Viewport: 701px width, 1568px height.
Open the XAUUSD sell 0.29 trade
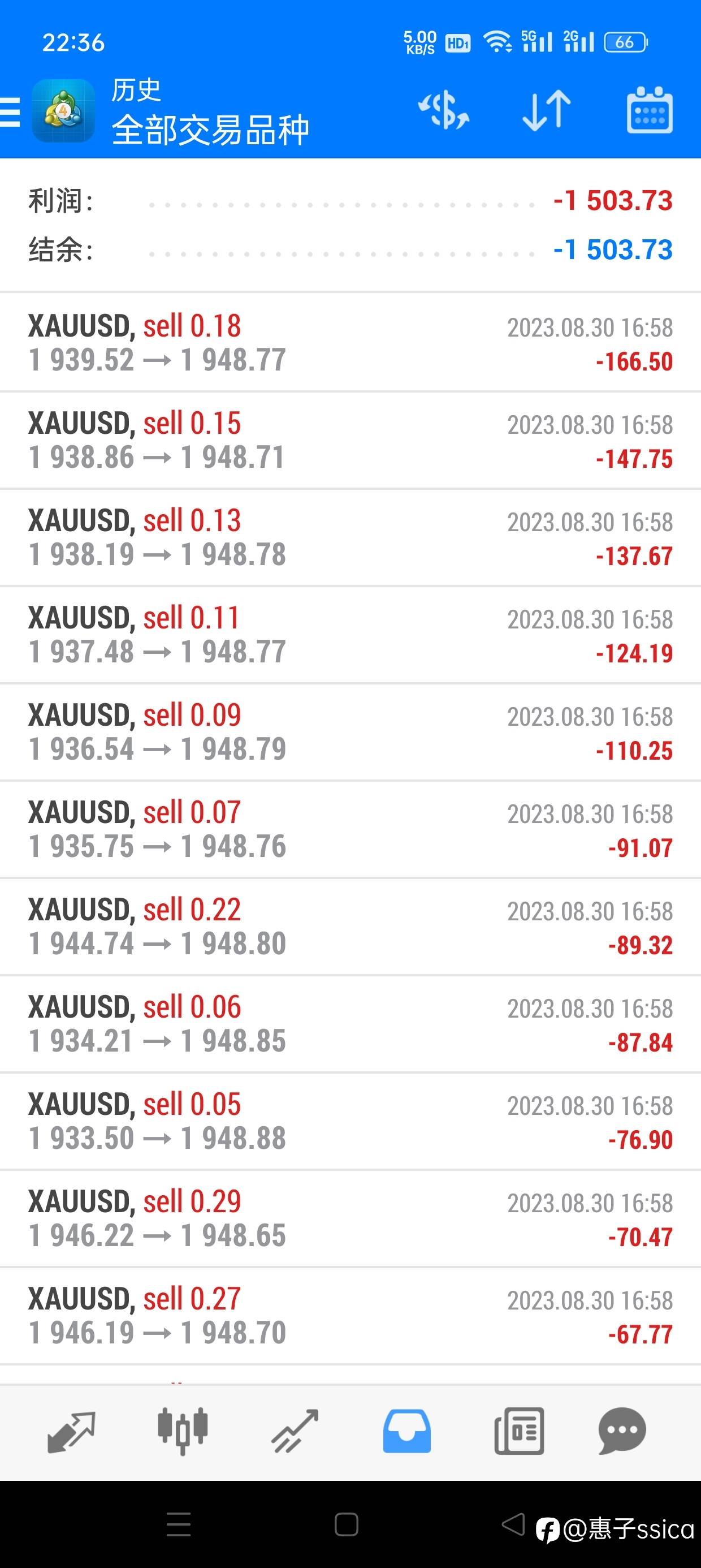pos(350,1219)
